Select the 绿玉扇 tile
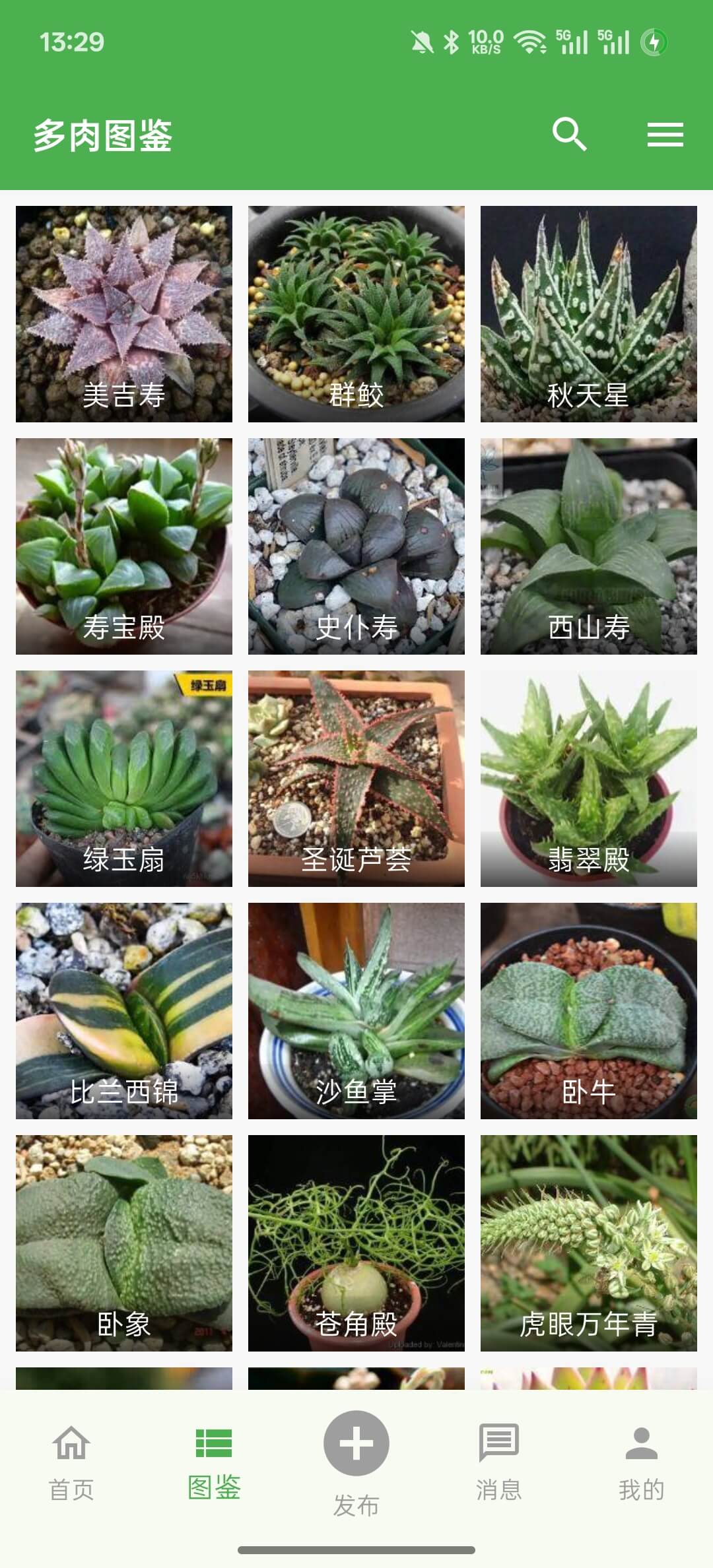 [124, 779]
